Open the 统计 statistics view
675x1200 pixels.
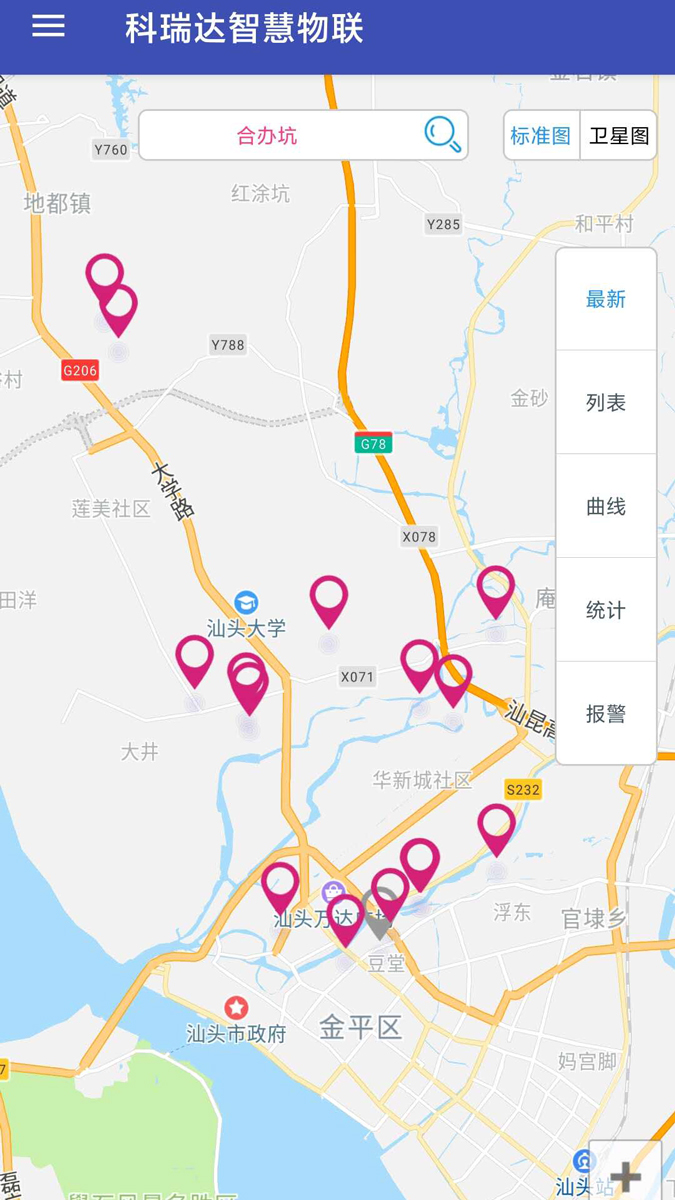[606, 610]
